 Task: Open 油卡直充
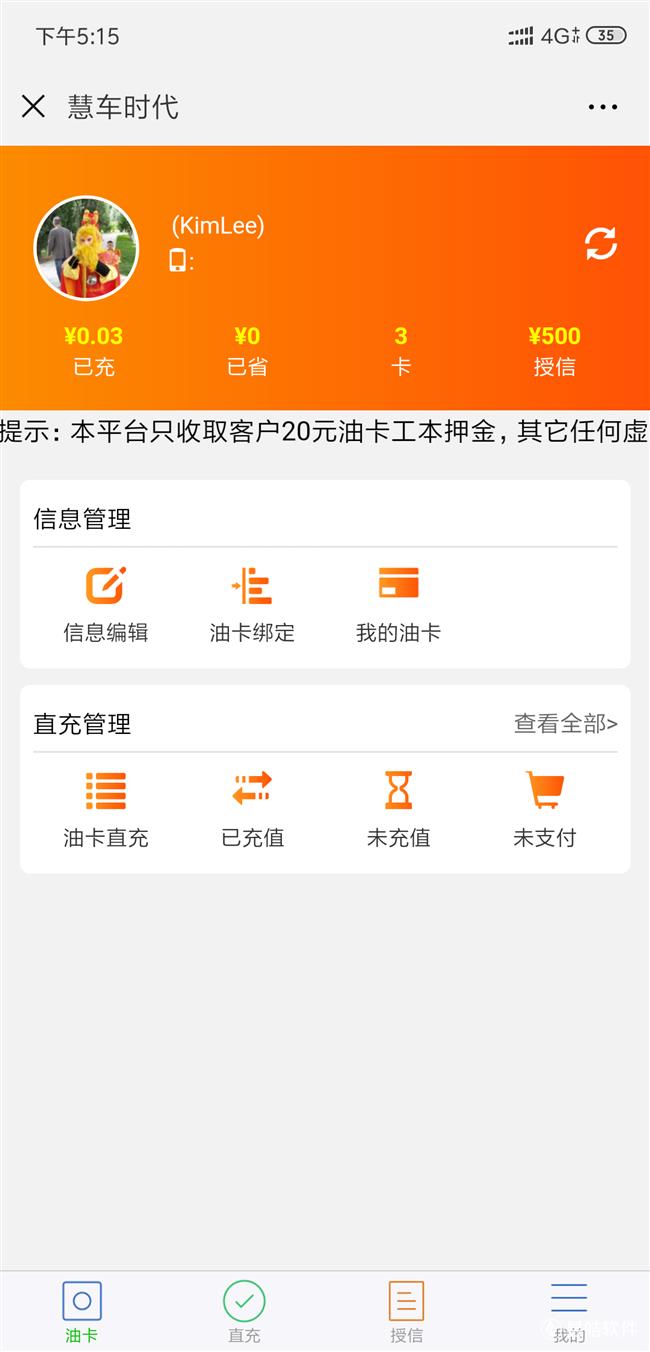pos(105,808)
